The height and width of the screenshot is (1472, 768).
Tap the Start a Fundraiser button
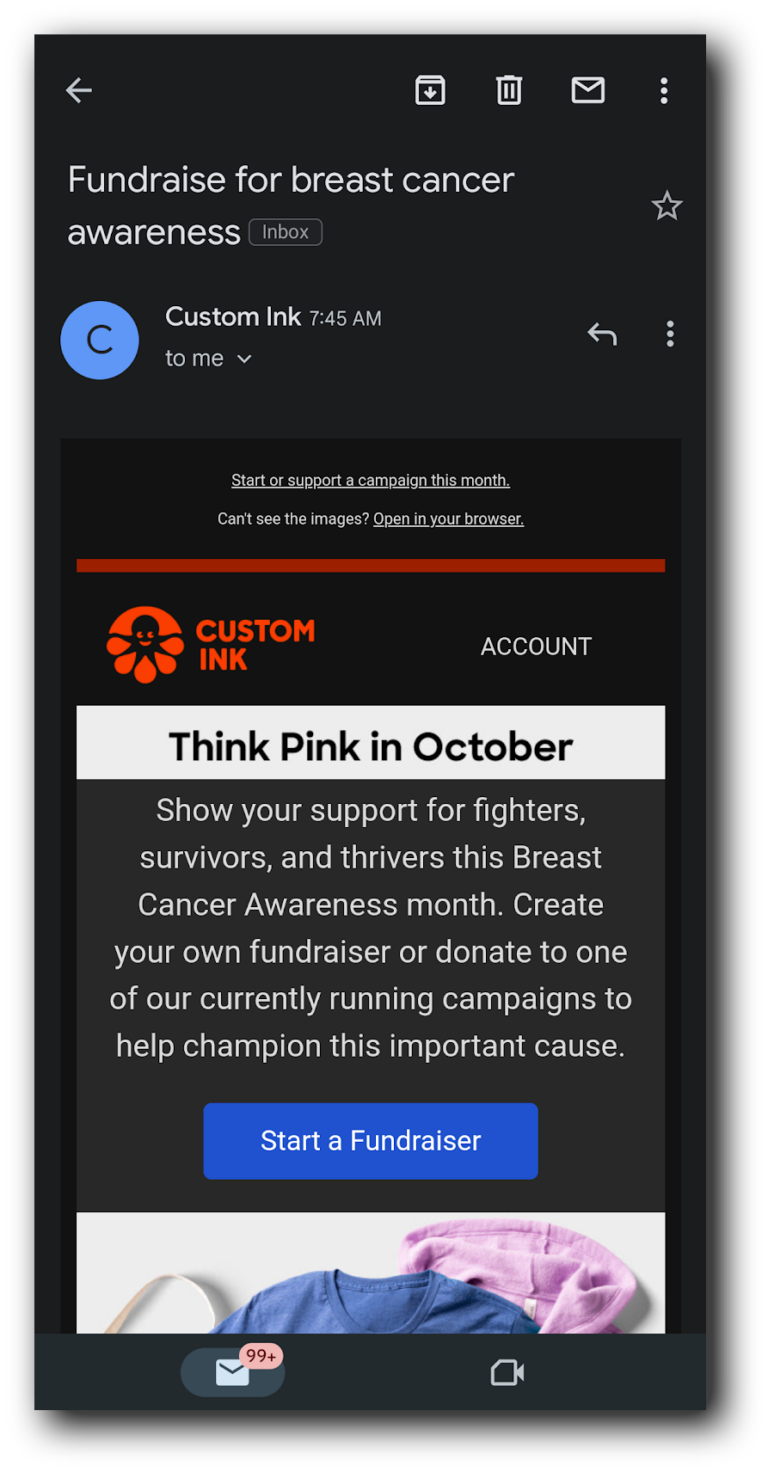[x=371, y=1141]
